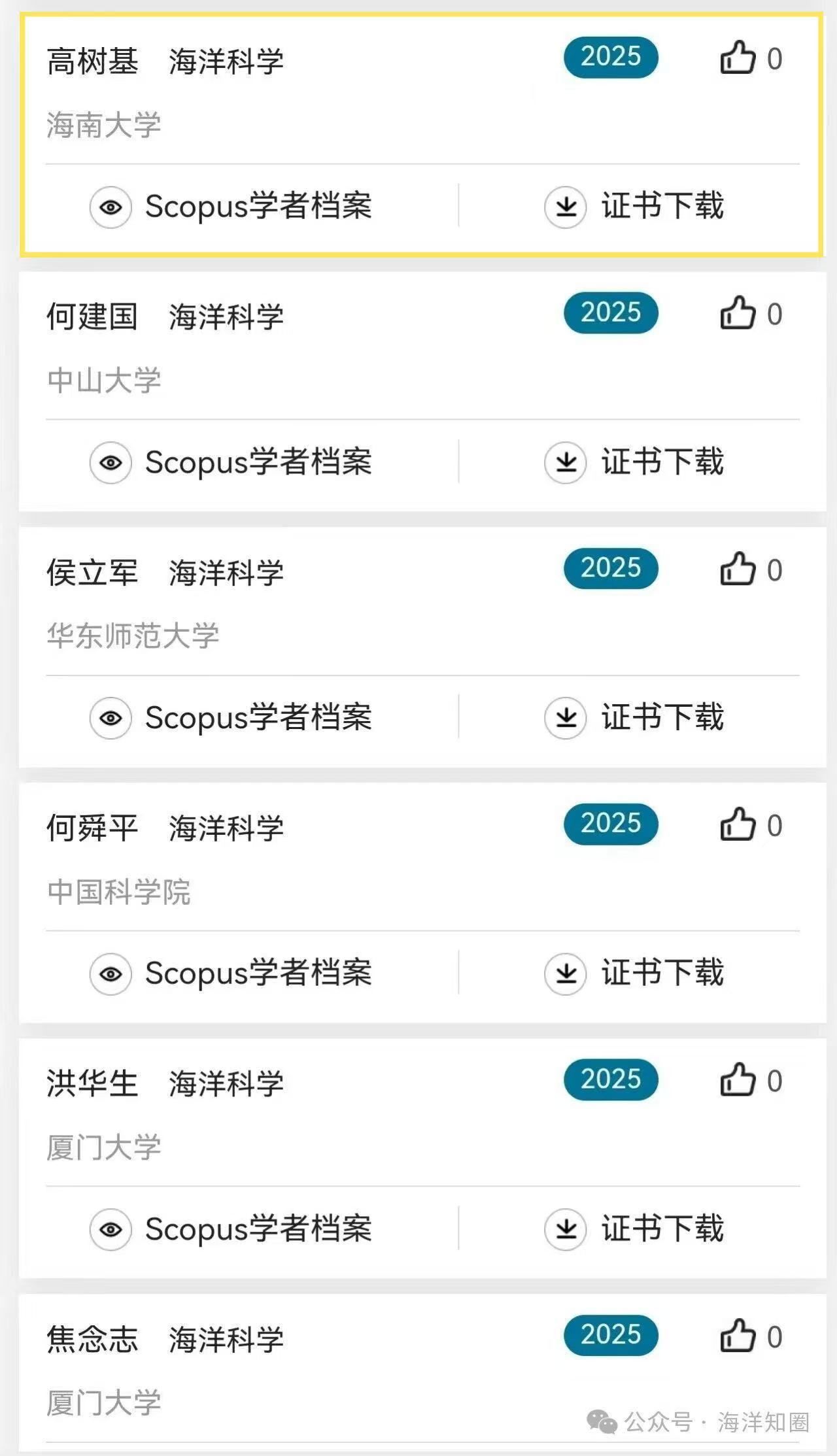
Task: Download the certificate for 高树基
Action: [634, 207]
